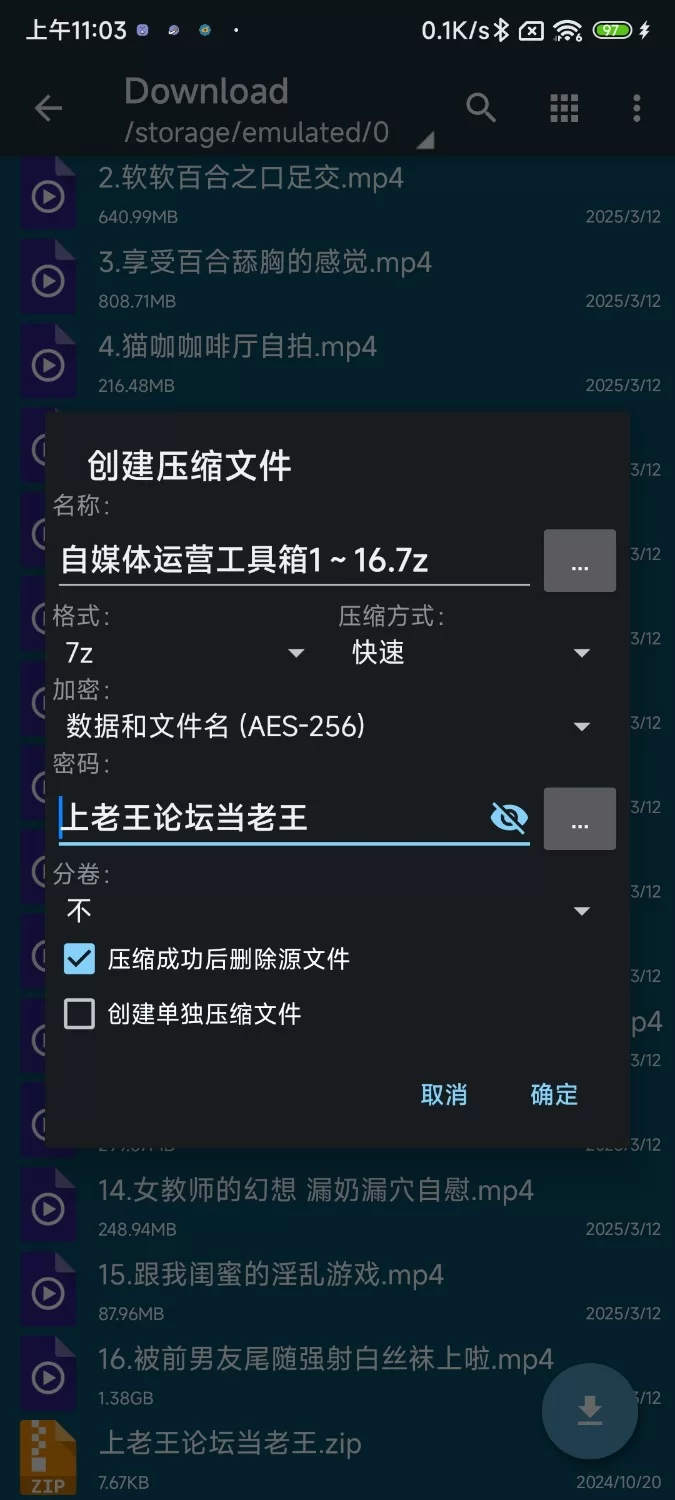This screenshot has height=1500, width=675.
Task: Toggle password visibility eye icon
Action: [x=509, y=818]
